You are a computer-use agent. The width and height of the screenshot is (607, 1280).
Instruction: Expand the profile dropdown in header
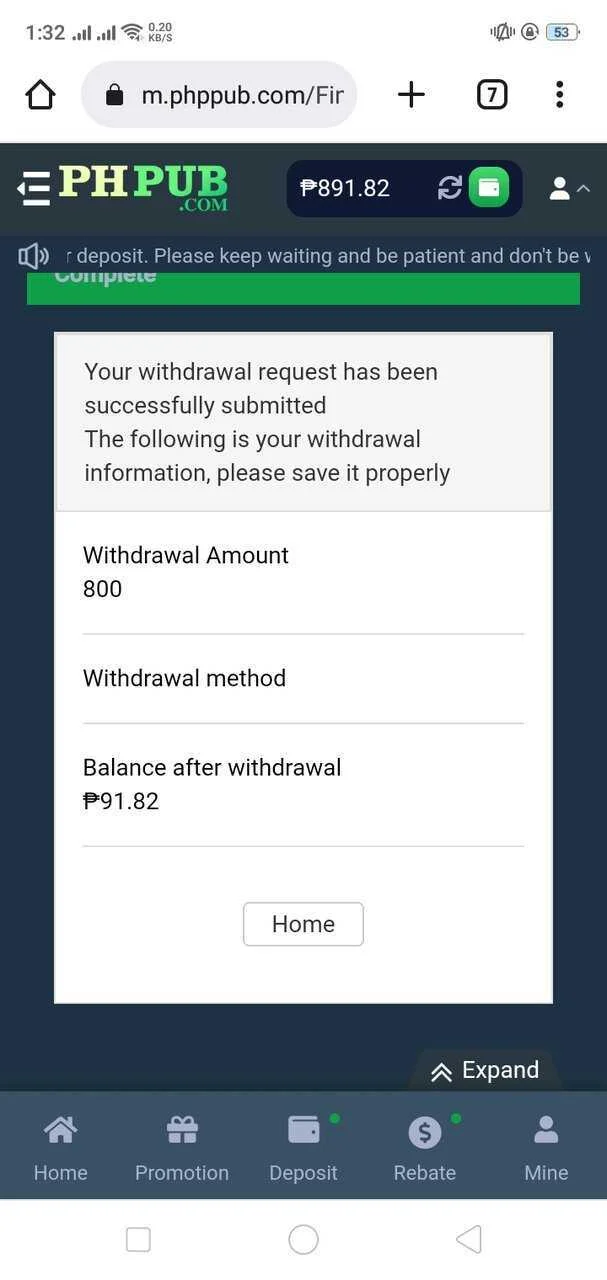click(x=570, y=188)
